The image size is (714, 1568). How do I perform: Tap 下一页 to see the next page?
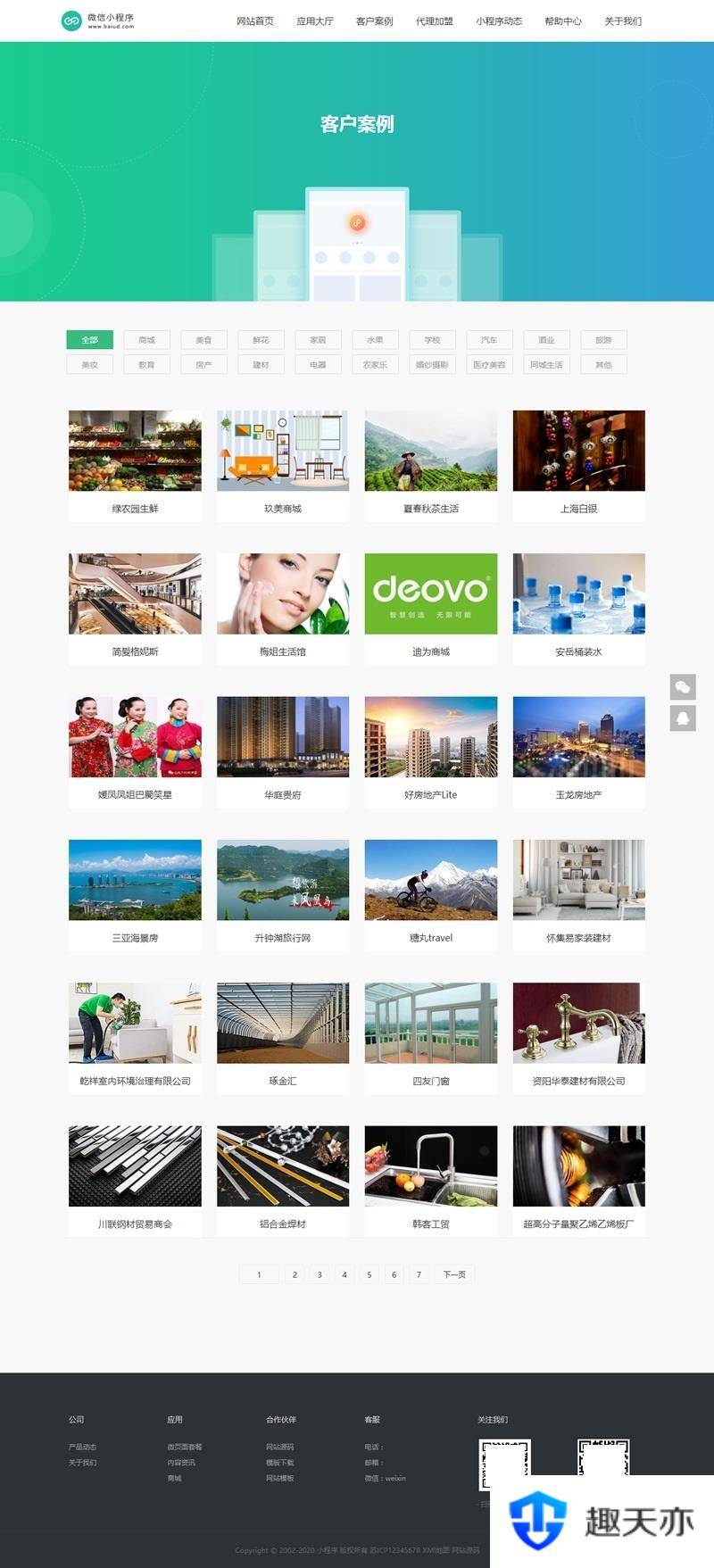454,1274
